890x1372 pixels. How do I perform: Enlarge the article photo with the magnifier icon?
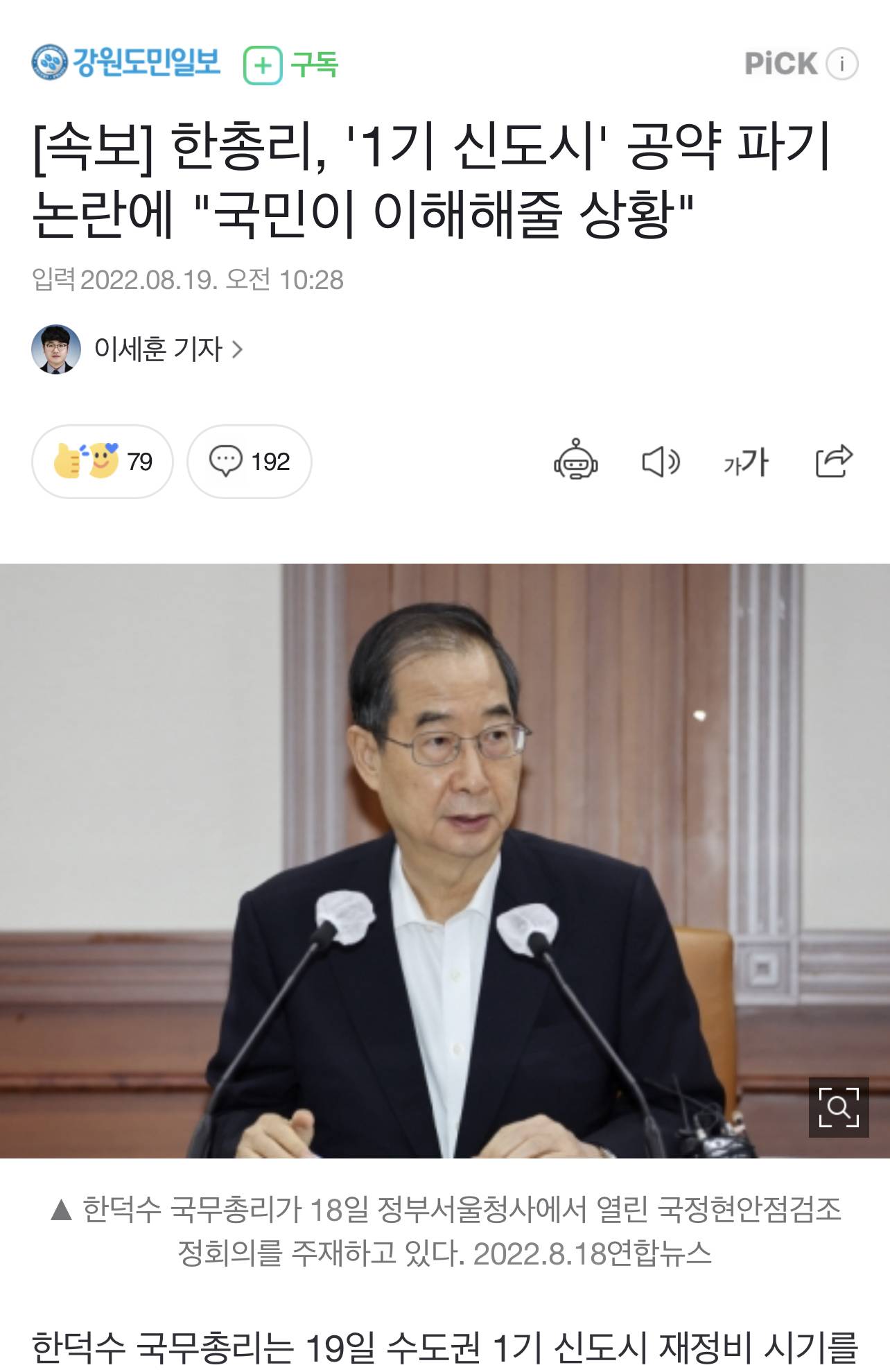(x=839, y=1107)
